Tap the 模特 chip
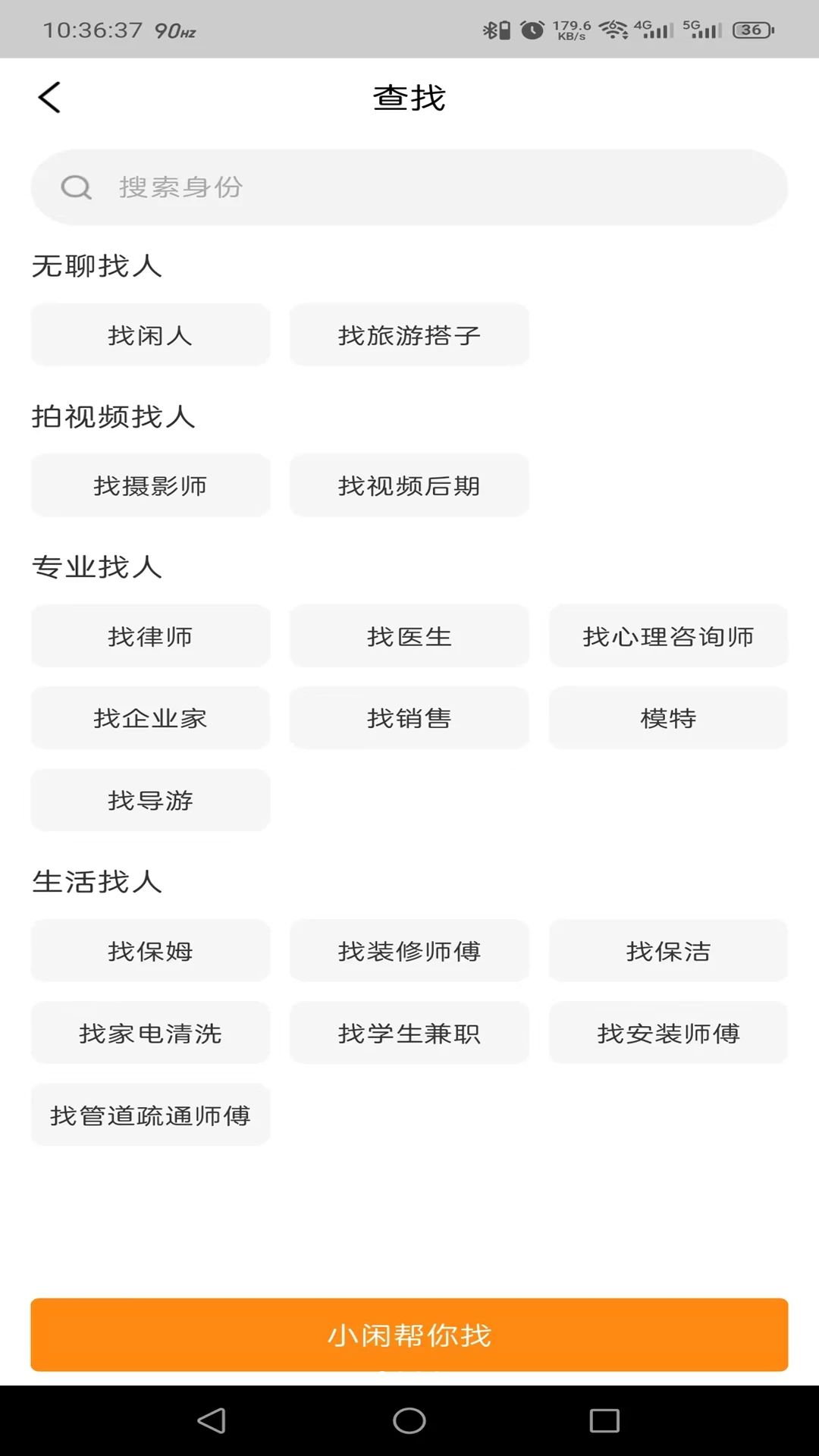Viewport: 819px width, 1456px height. click(668, 718)
